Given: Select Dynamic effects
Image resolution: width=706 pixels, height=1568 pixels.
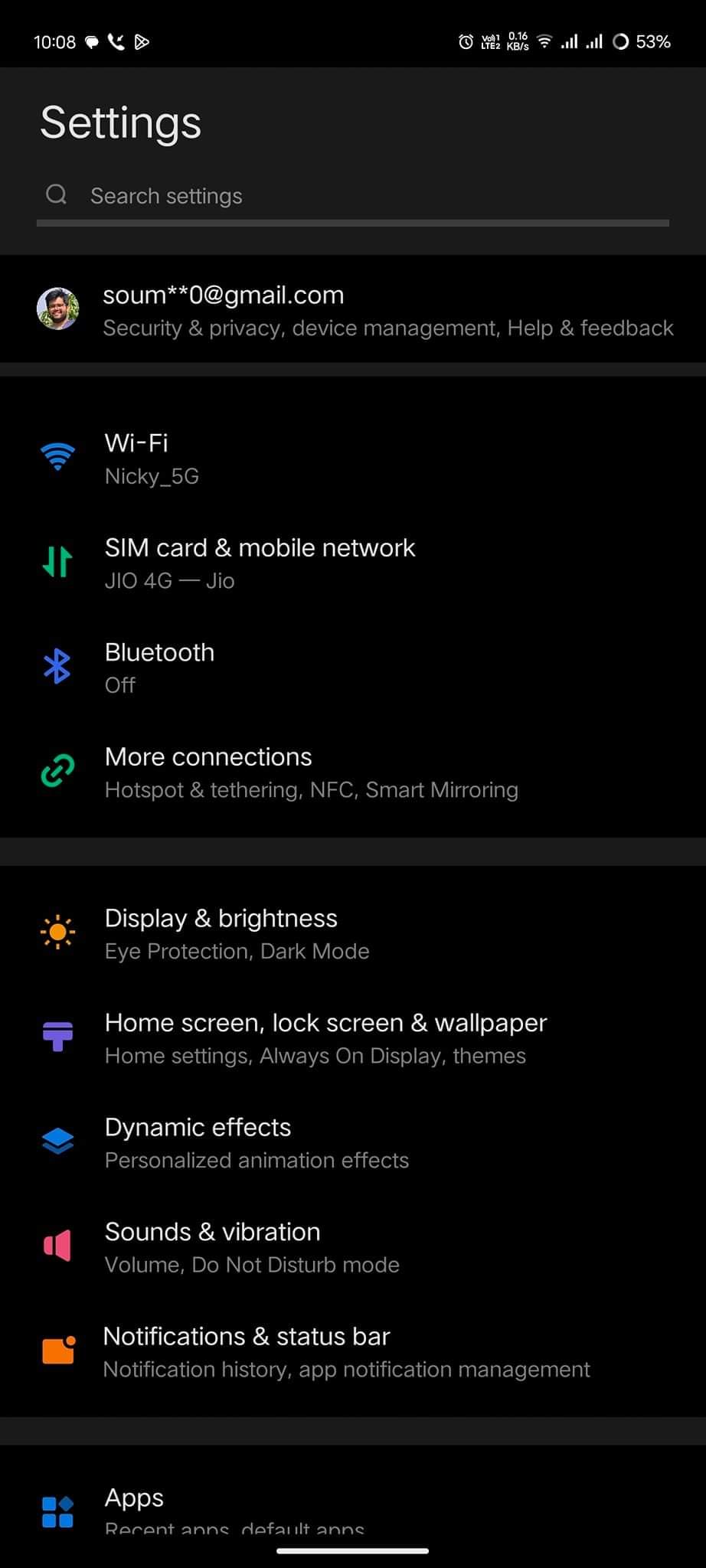Looking at the screenshot, I should pos(352,1142).
